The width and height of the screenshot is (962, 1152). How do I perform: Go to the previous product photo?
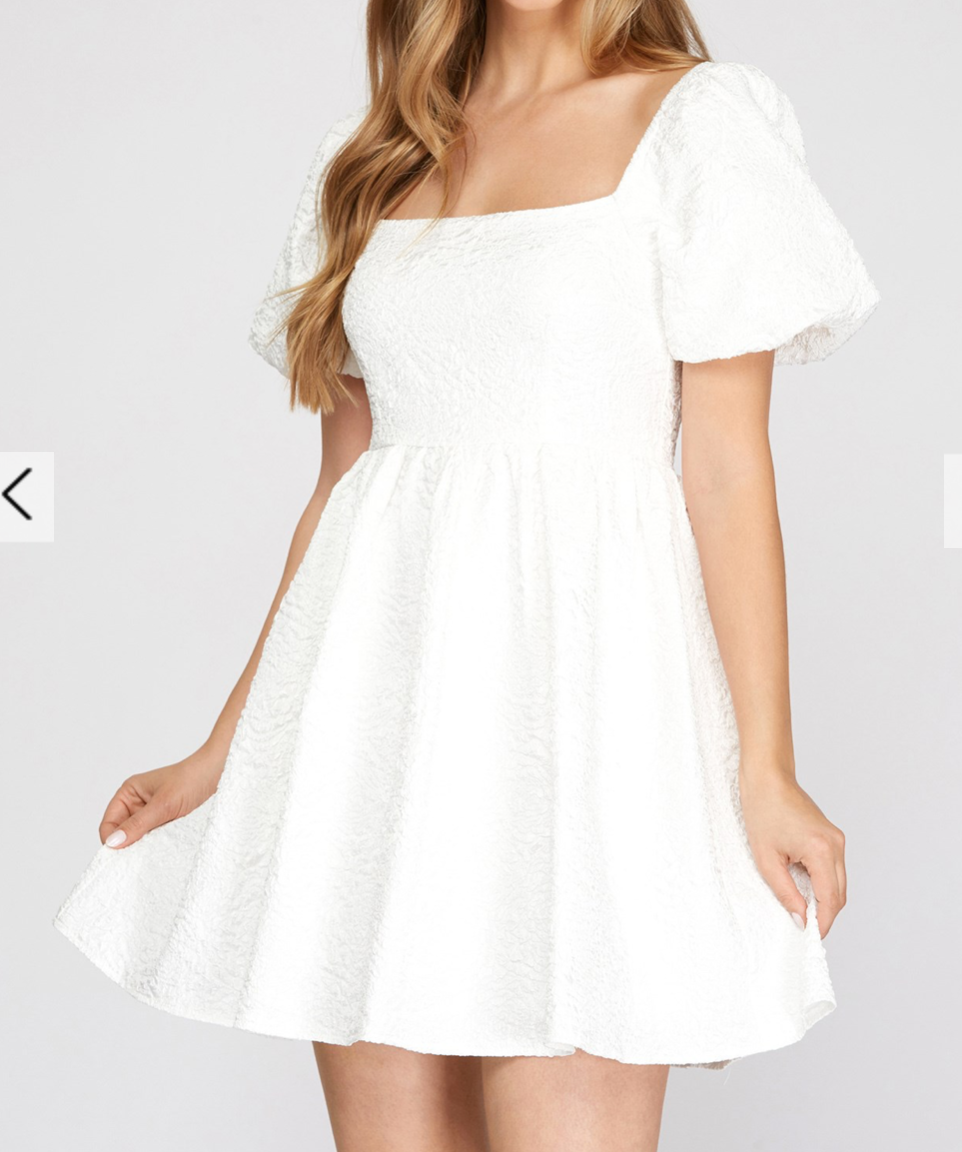22,496
